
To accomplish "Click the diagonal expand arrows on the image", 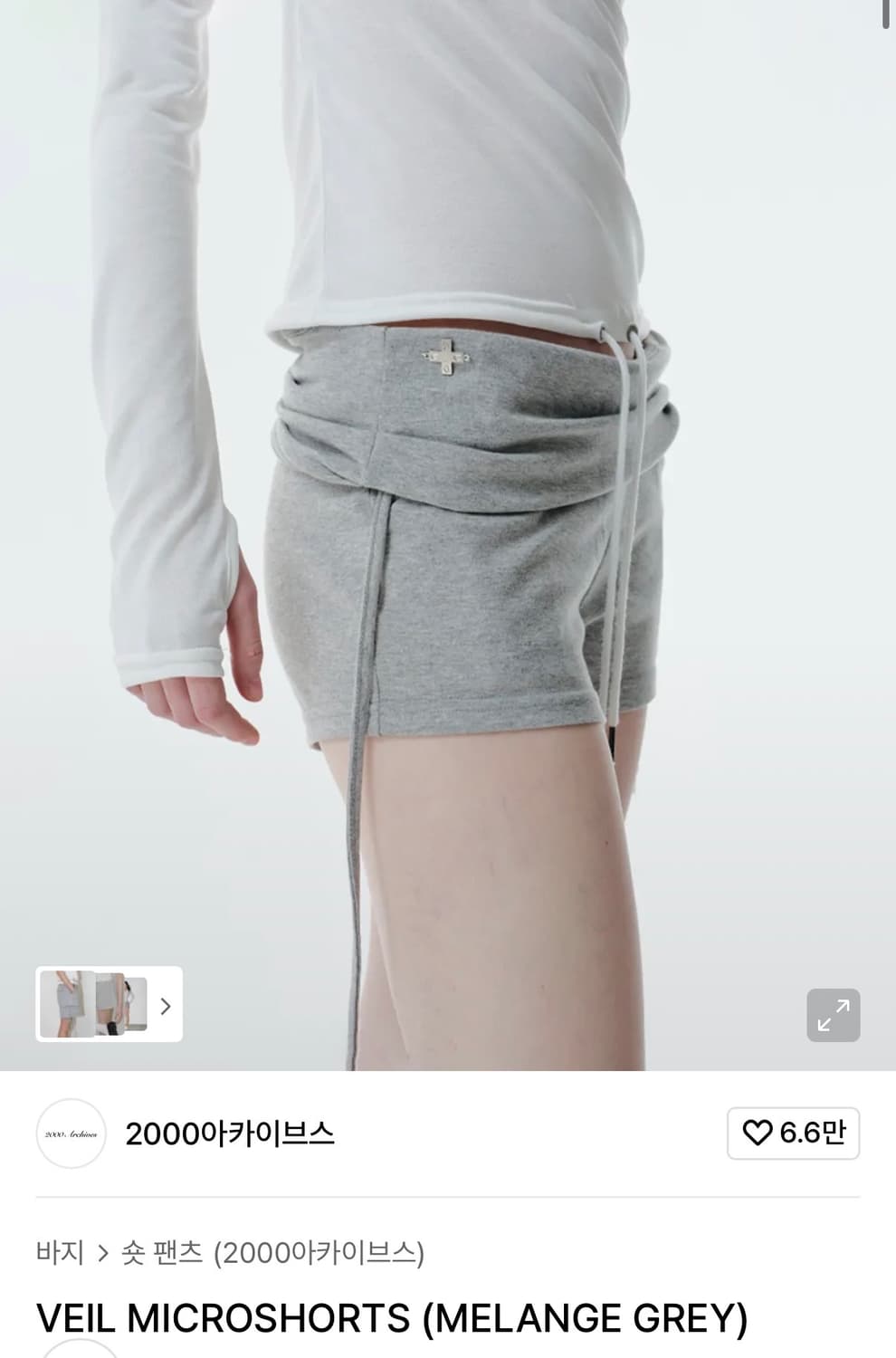I will pos(833,1016).
